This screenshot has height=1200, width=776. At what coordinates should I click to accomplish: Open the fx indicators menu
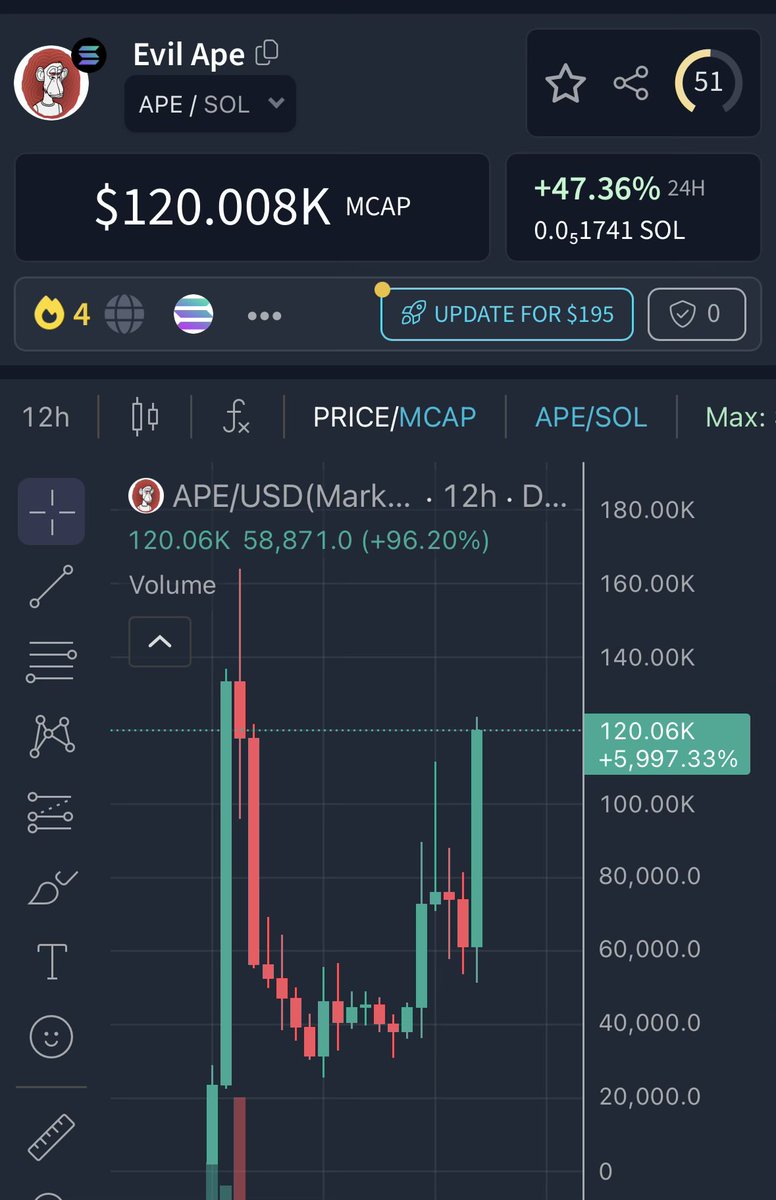tap(236, 416)
